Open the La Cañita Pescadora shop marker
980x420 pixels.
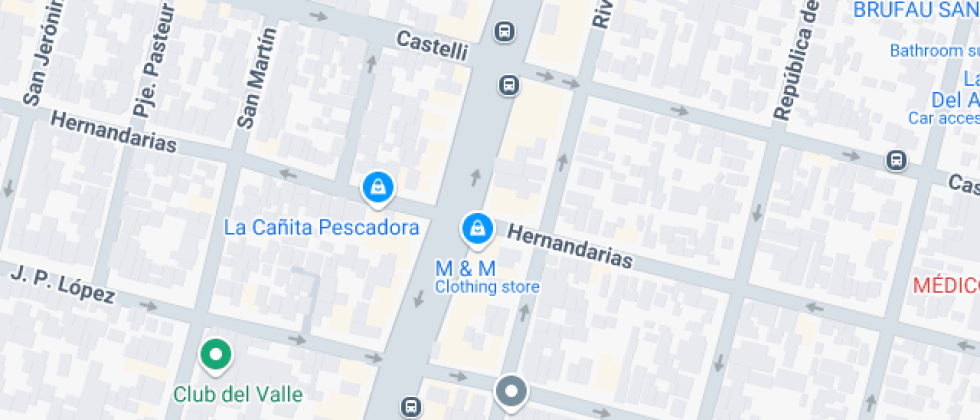(378, 189)
